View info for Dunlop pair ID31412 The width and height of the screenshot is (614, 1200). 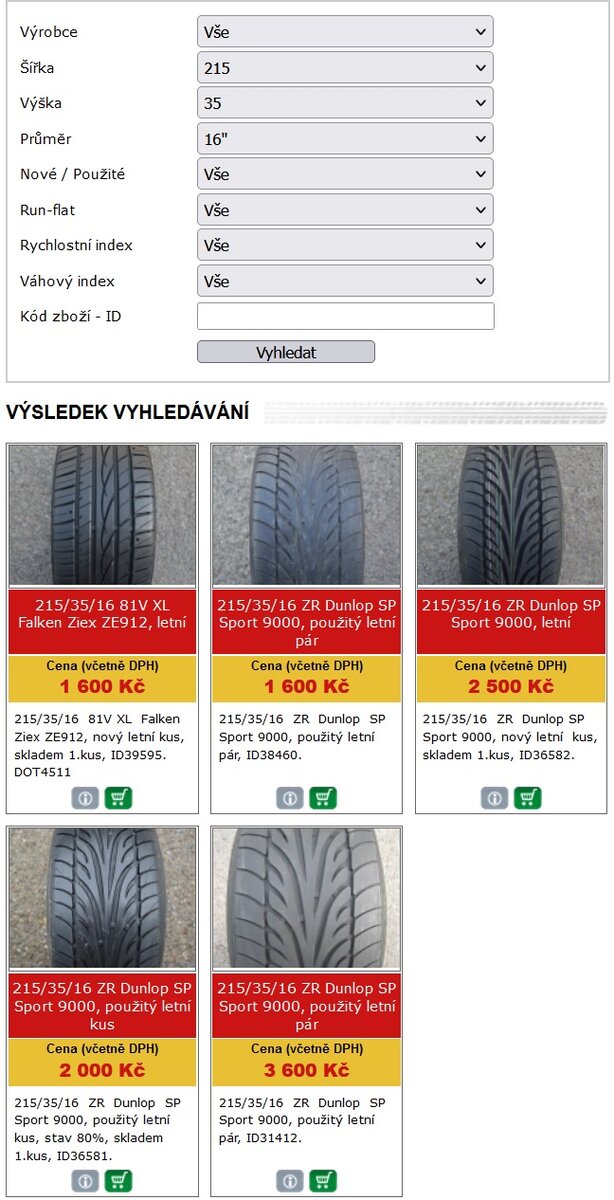tap(290, 1181)
